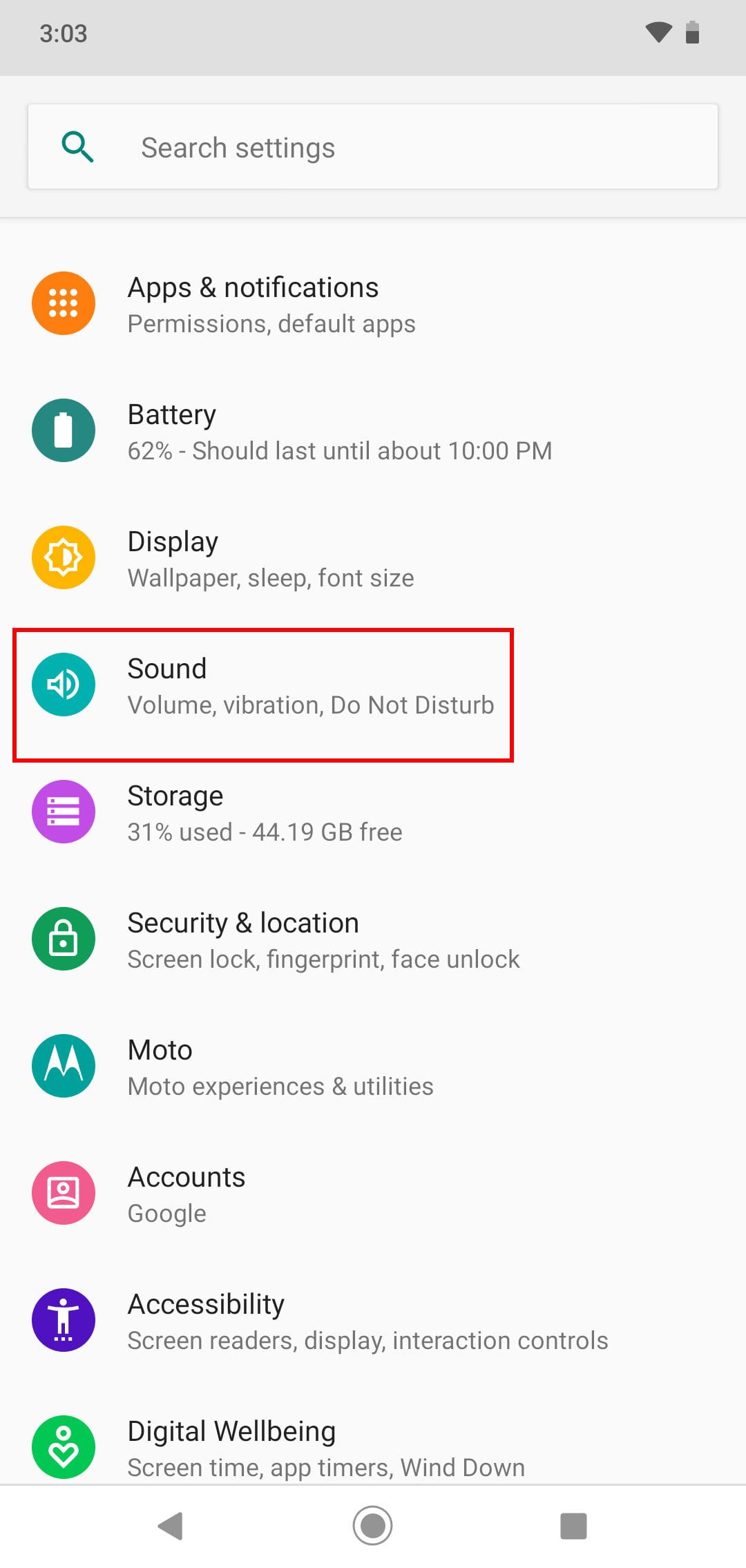Tap the Search settings field
Screen dimensions: 746x1568
click(x=373, y=147)
